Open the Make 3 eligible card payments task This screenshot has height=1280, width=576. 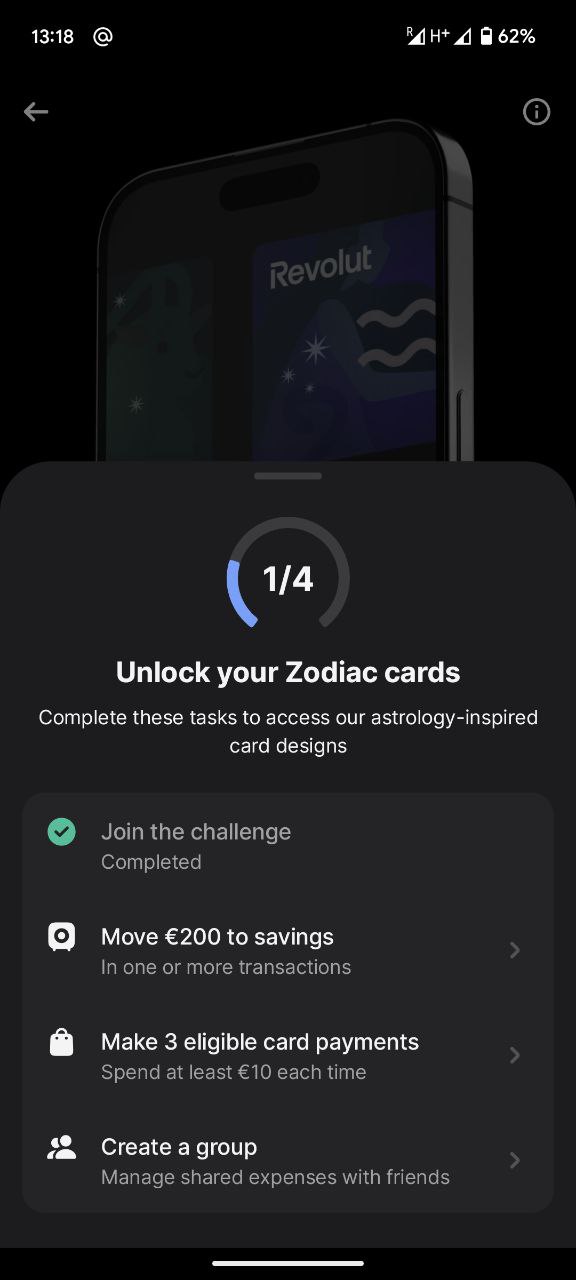288,1055
